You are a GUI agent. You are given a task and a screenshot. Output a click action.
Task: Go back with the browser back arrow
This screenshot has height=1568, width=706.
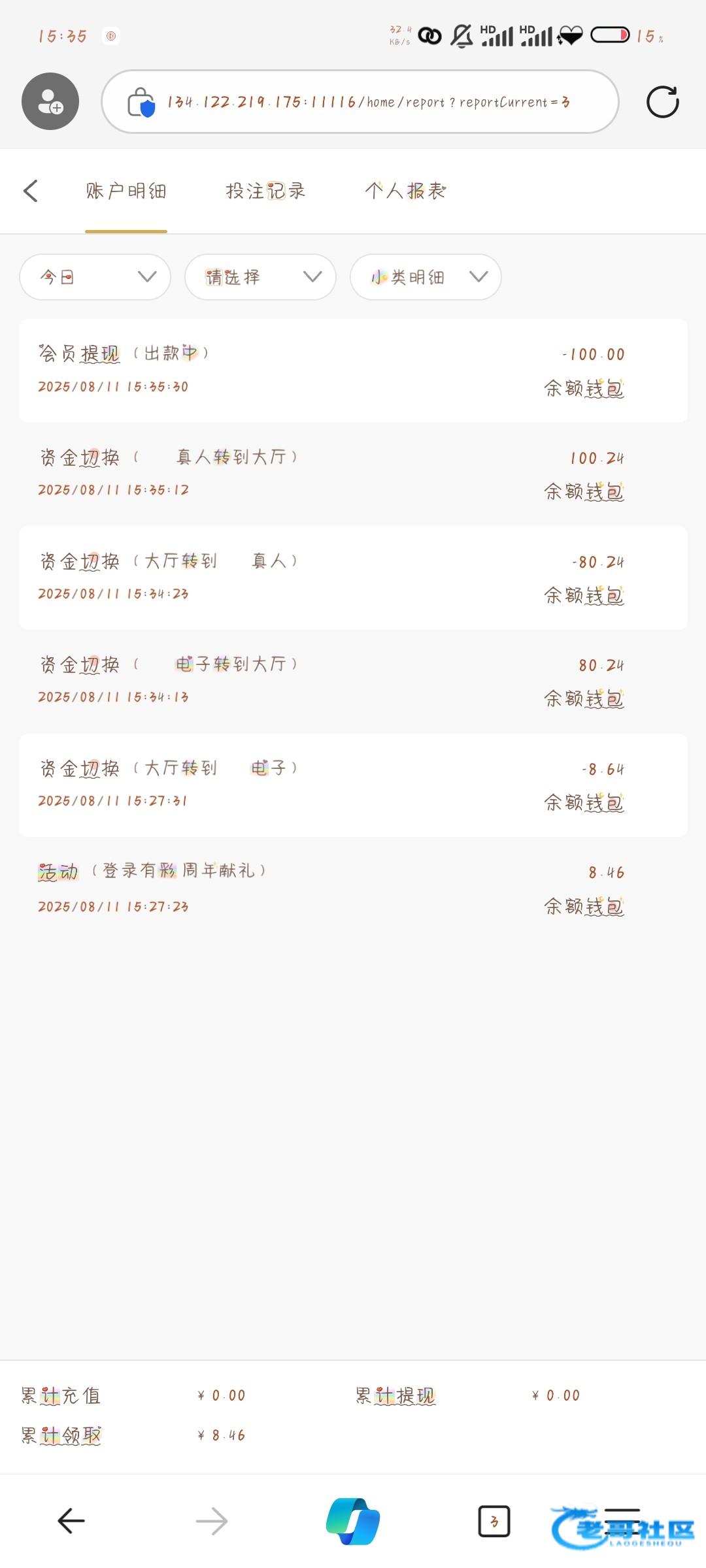pyautogui.click(x=71, y=1521)
